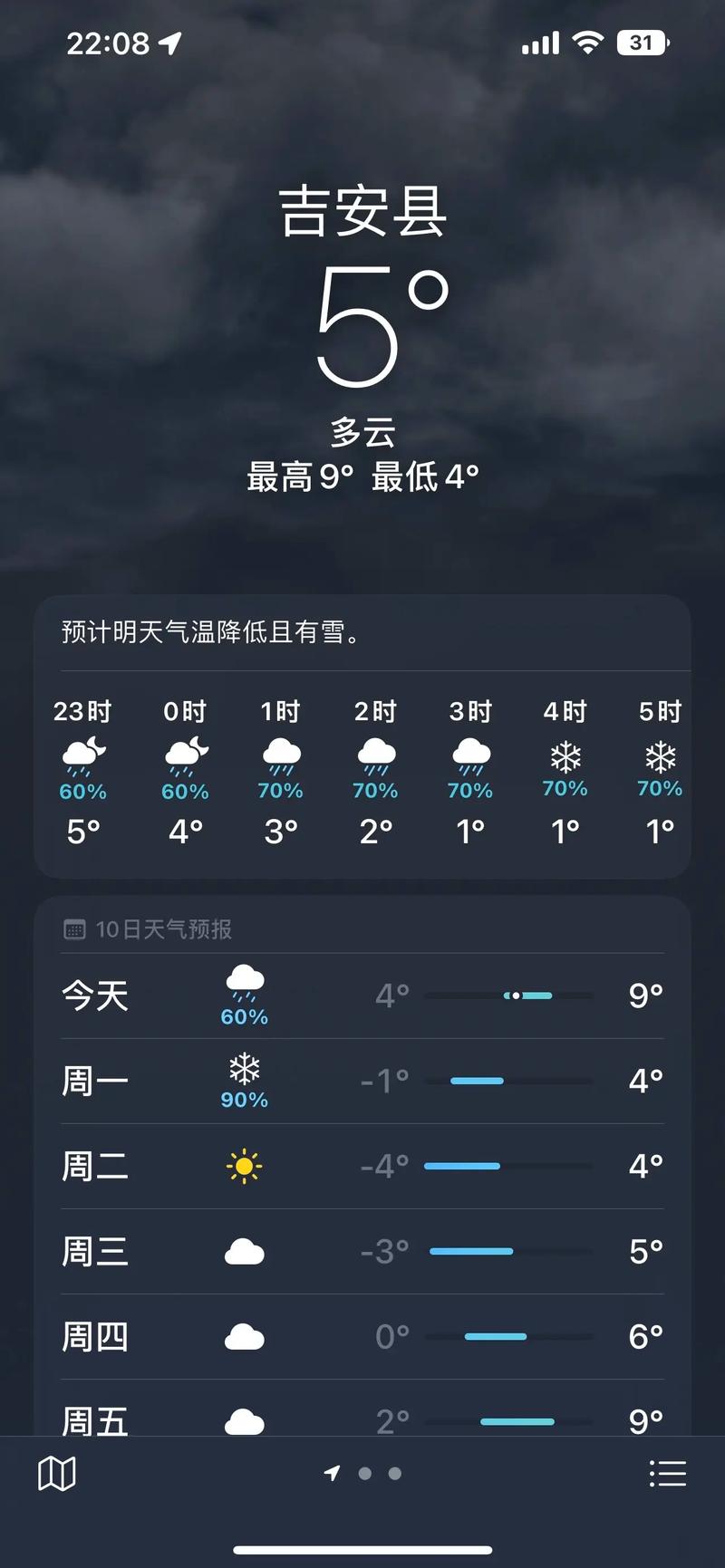
Task: Tap the snow icon showing 90% on 周一
Action: [x=243, y=1072]
